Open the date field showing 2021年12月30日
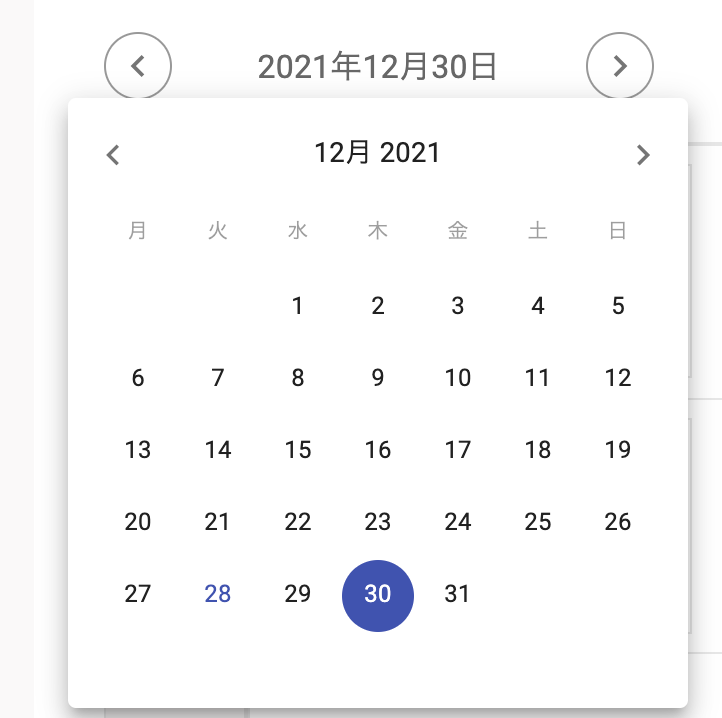722x718 pixels. click(x=378, y=67)
